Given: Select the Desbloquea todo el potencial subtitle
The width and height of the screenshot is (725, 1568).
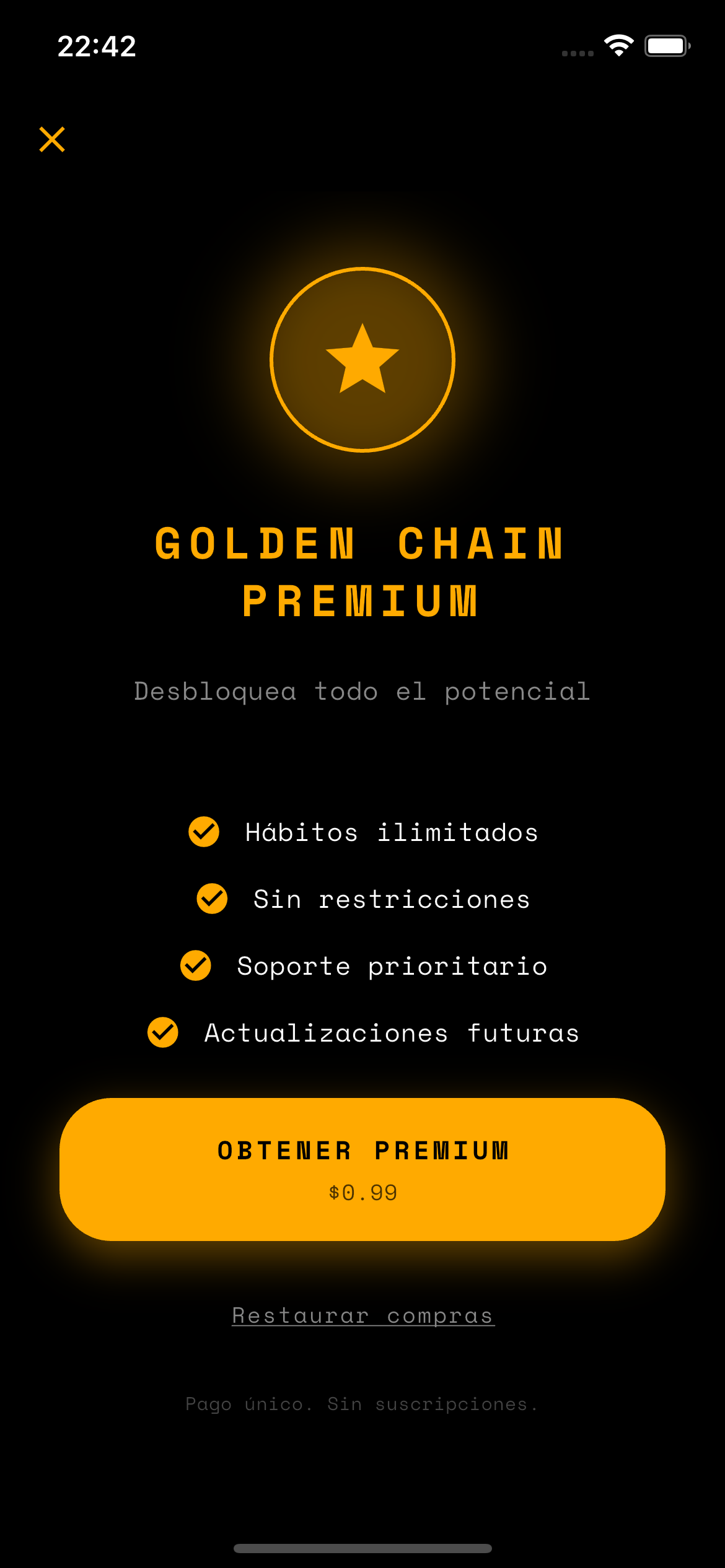Looking at the screenshot, I should pyautogui.click(x=362, y=692).
